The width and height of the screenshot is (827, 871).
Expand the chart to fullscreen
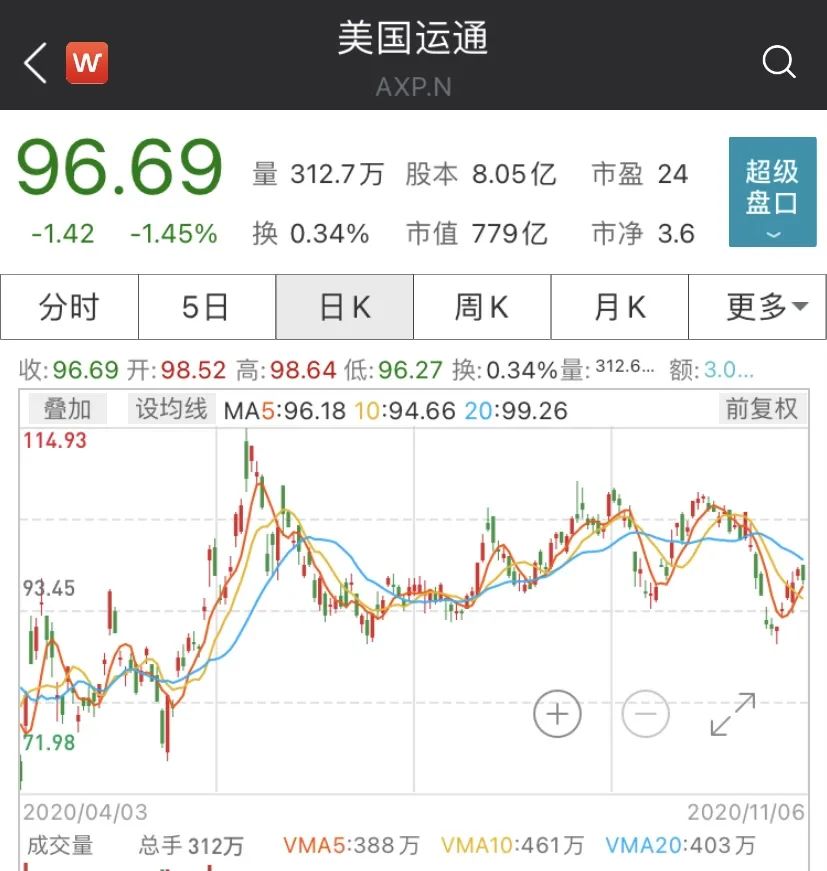[x=732, y=714]
